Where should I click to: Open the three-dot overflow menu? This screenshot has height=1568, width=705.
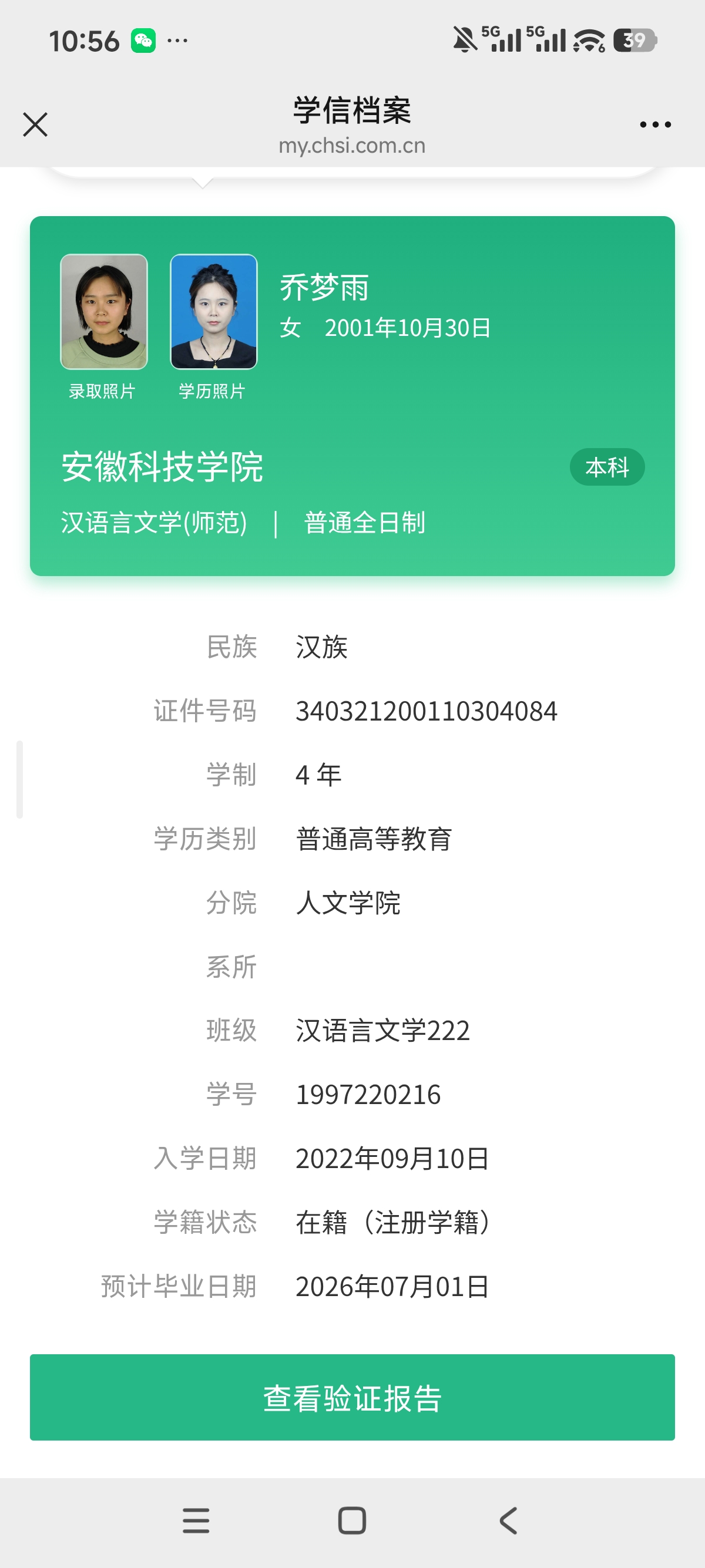coord(655,125)
